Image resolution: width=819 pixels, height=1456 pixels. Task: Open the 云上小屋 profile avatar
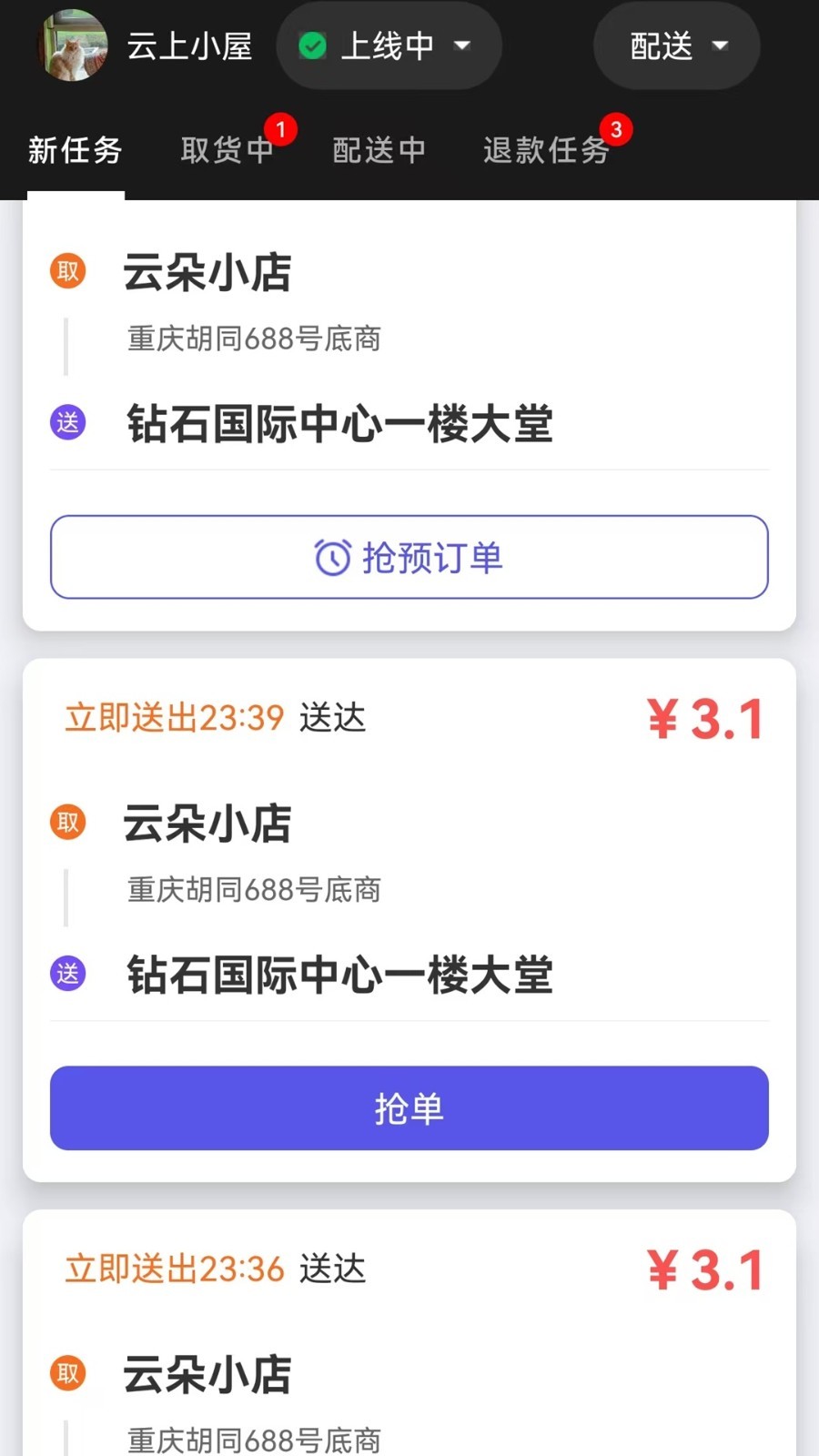click(x=73, y=45)
